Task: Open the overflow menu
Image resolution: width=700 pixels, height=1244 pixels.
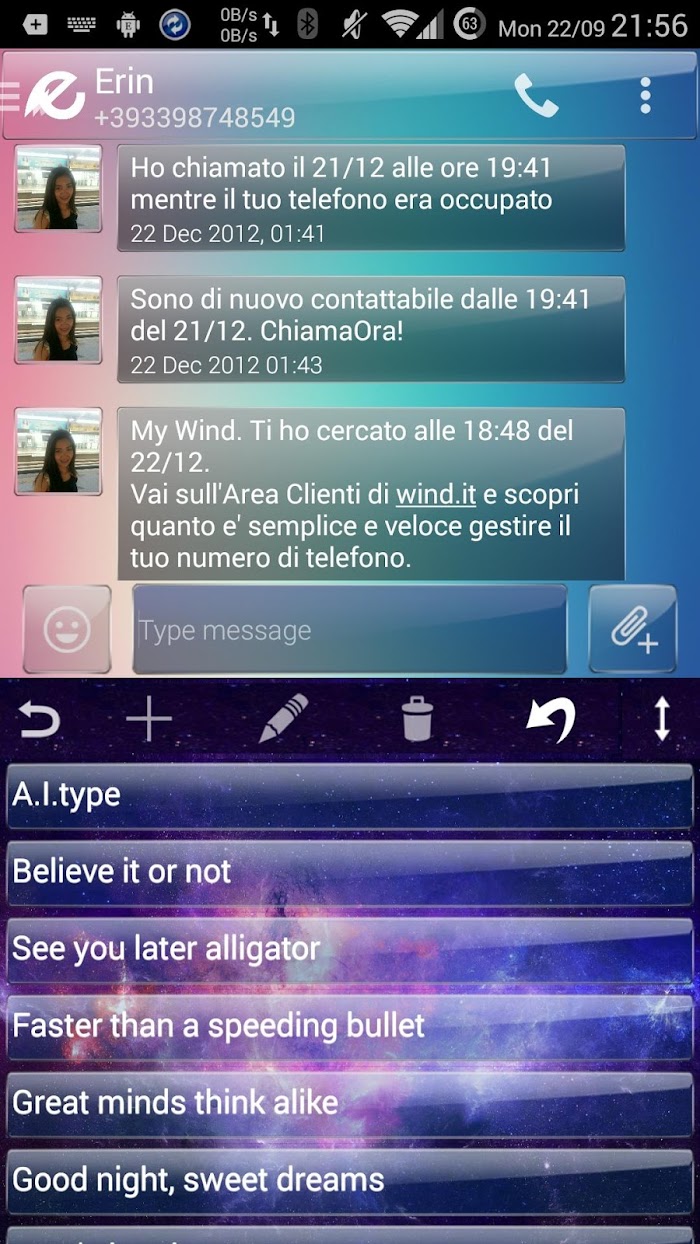Action: [x=645, y=95]
